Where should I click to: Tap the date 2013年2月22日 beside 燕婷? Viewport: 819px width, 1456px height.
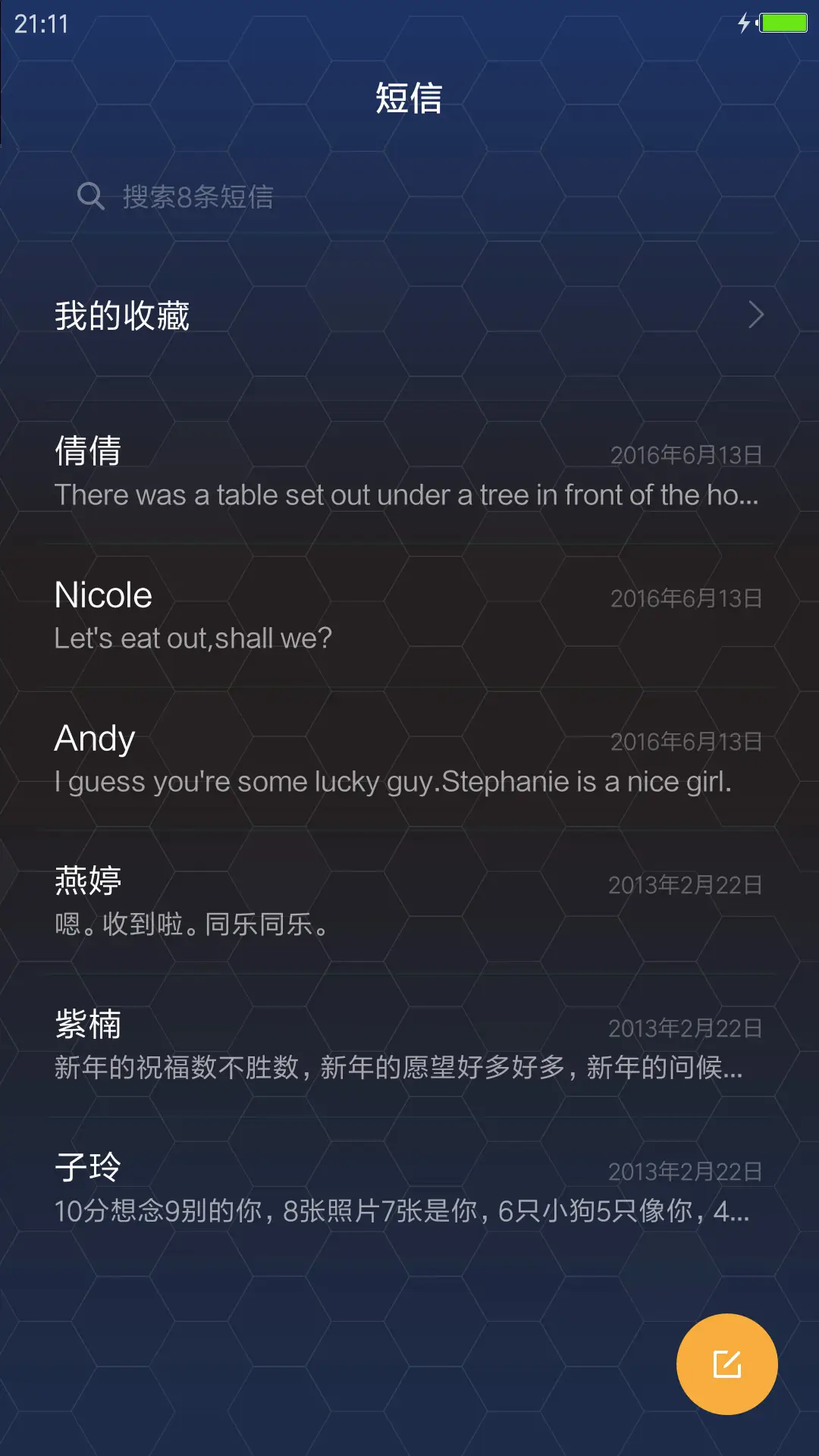[685, 883]
